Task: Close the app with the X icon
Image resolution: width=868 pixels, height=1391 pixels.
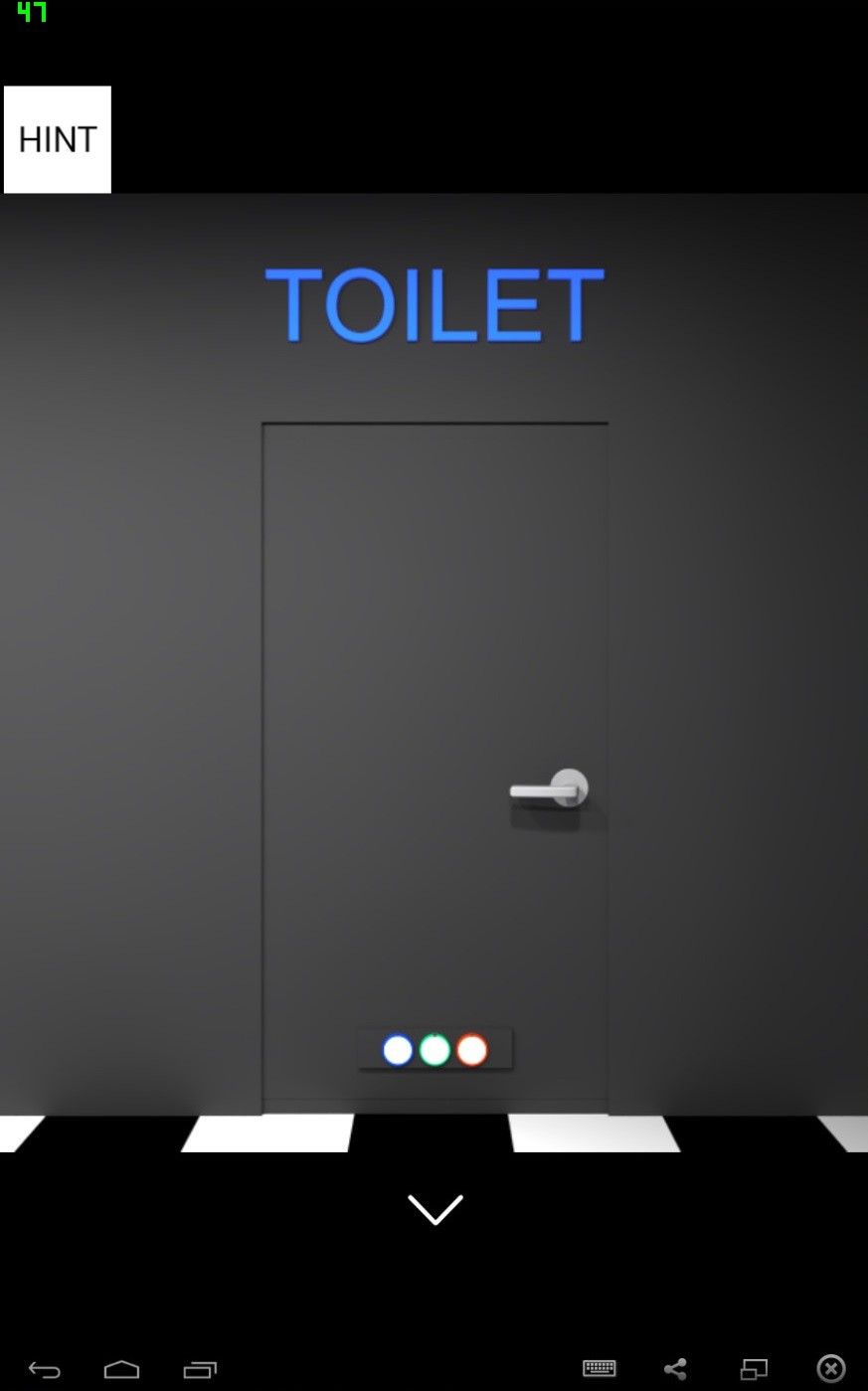Action: tap(830, 1369)
